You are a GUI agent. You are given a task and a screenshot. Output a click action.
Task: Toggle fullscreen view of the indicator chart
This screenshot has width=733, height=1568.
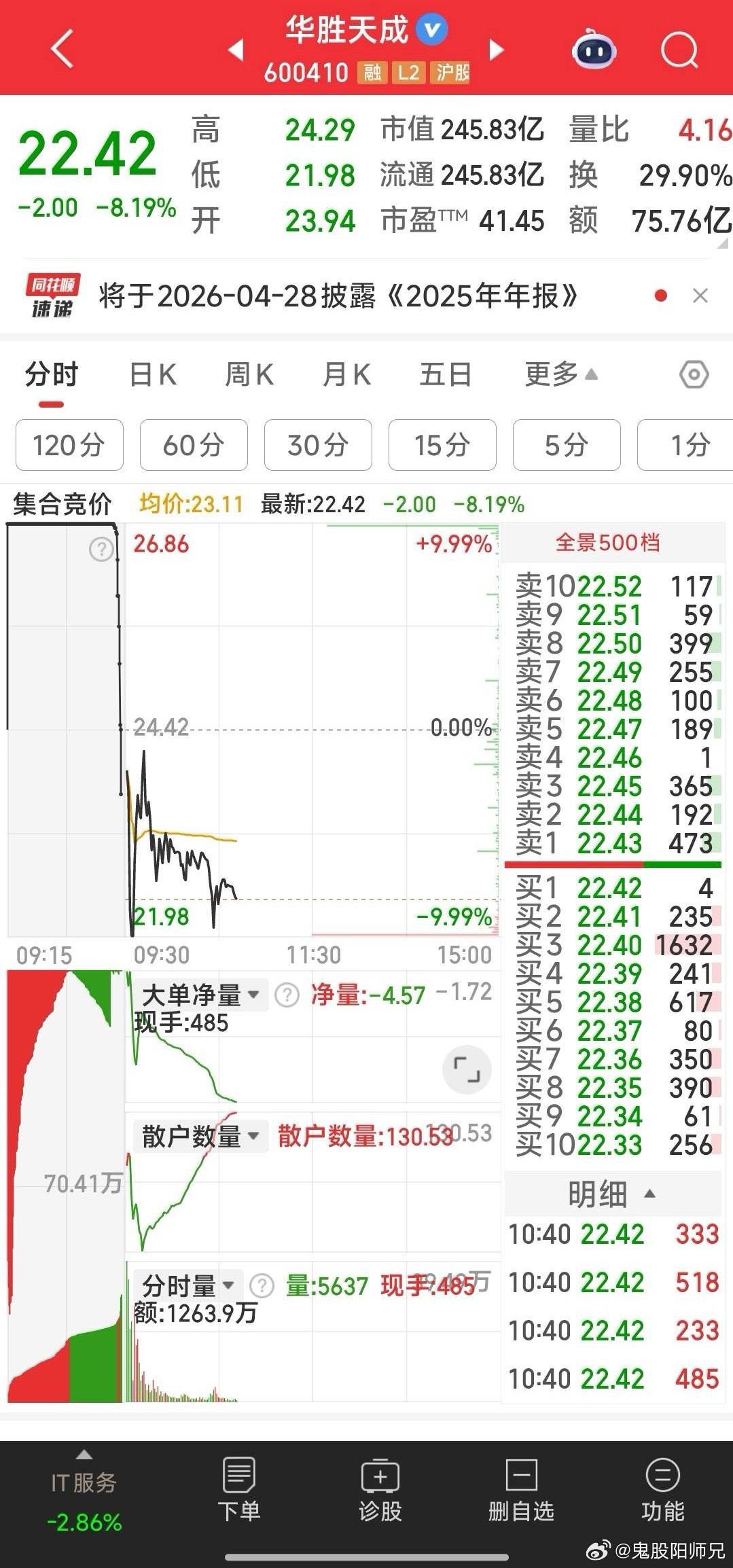coord(465,1069)
